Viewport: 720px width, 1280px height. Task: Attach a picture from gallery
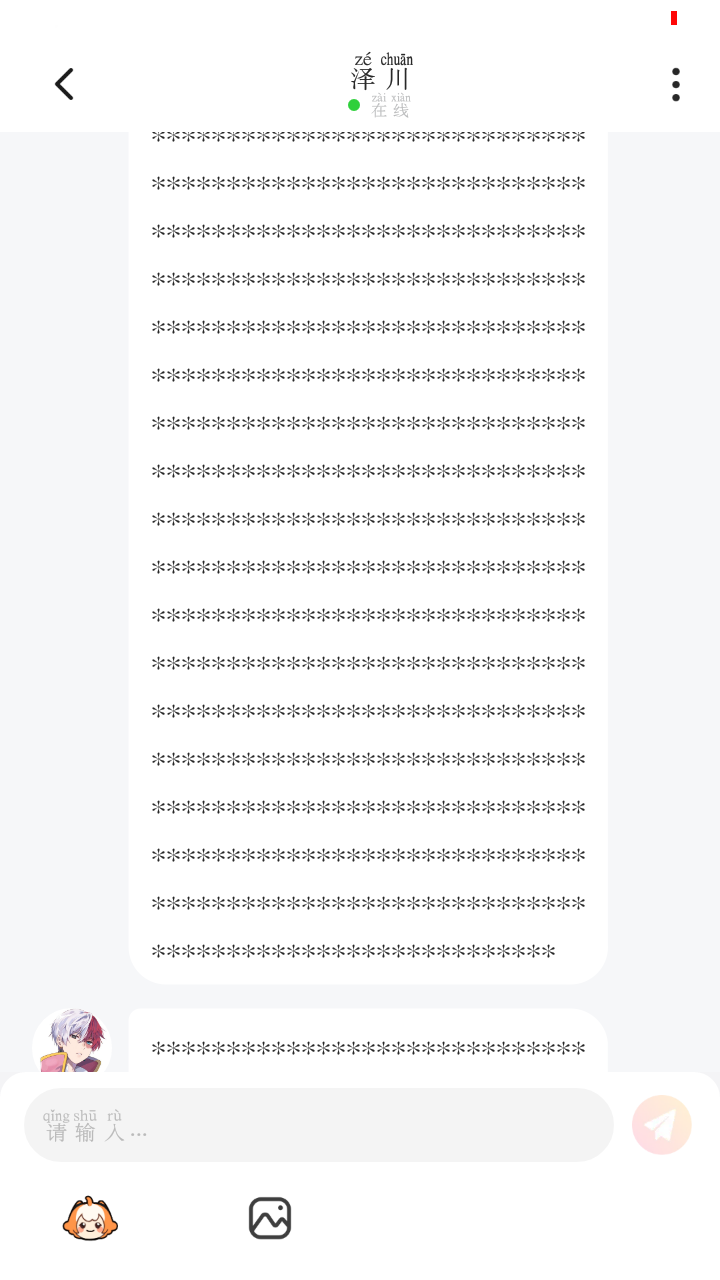click(270, 1218)
